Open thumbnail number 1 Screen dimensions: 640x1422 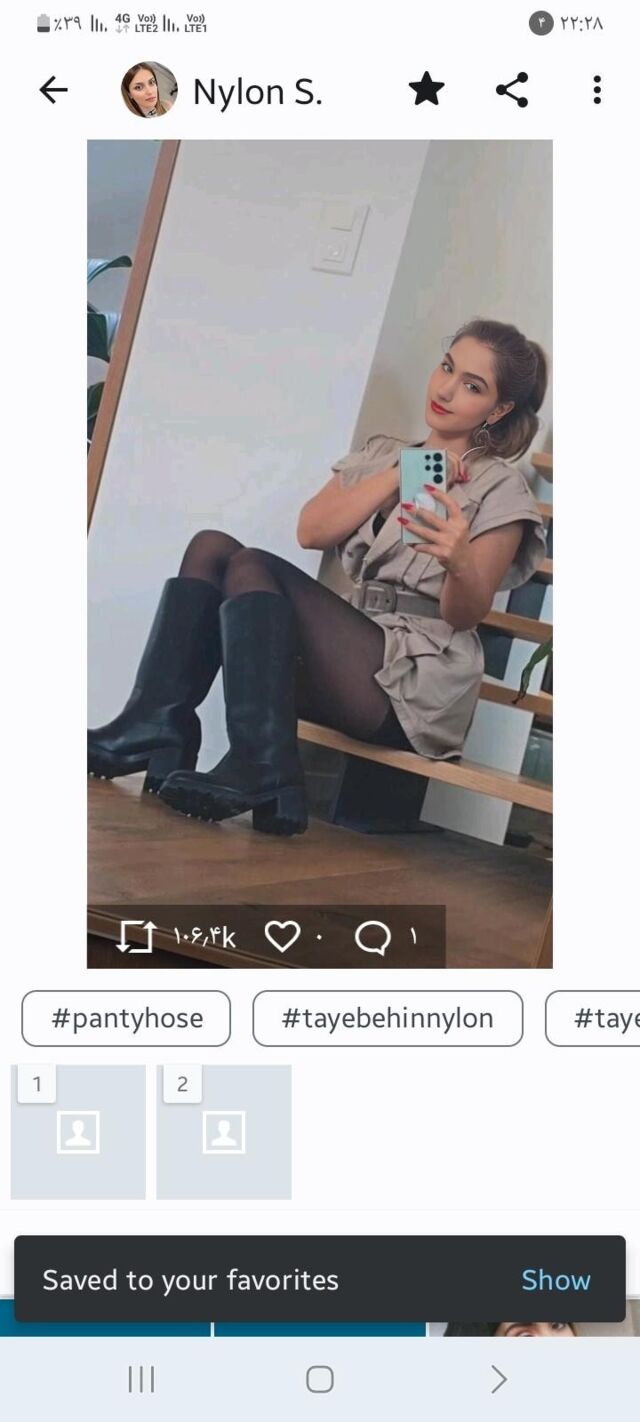click(78, 1132)
